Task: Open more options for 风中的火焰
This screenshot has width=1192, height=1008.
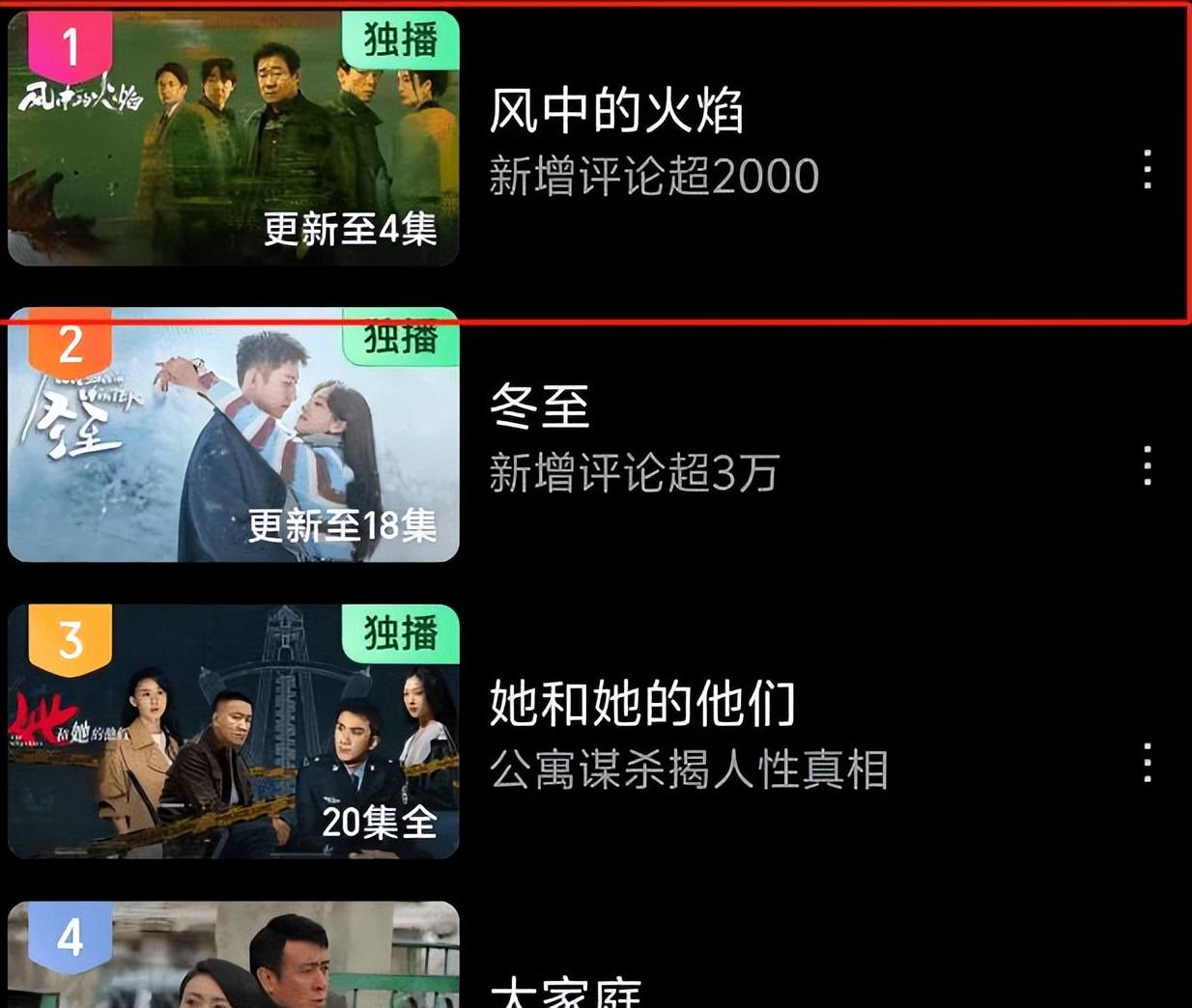Action: 1147,169
